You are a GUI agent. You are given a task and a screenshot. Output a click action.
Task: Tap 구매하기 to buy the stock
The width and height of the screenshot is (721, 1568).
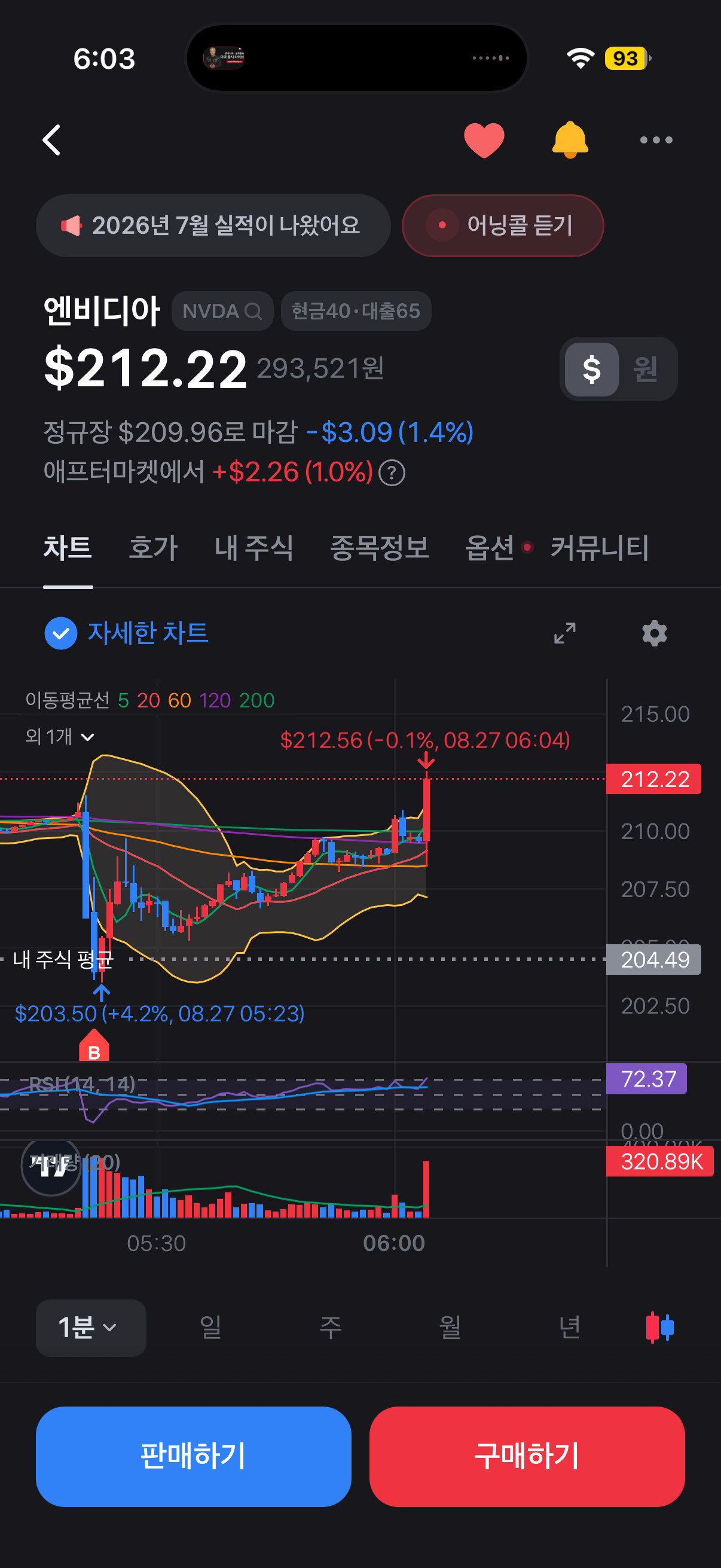tap(527, 1457)
